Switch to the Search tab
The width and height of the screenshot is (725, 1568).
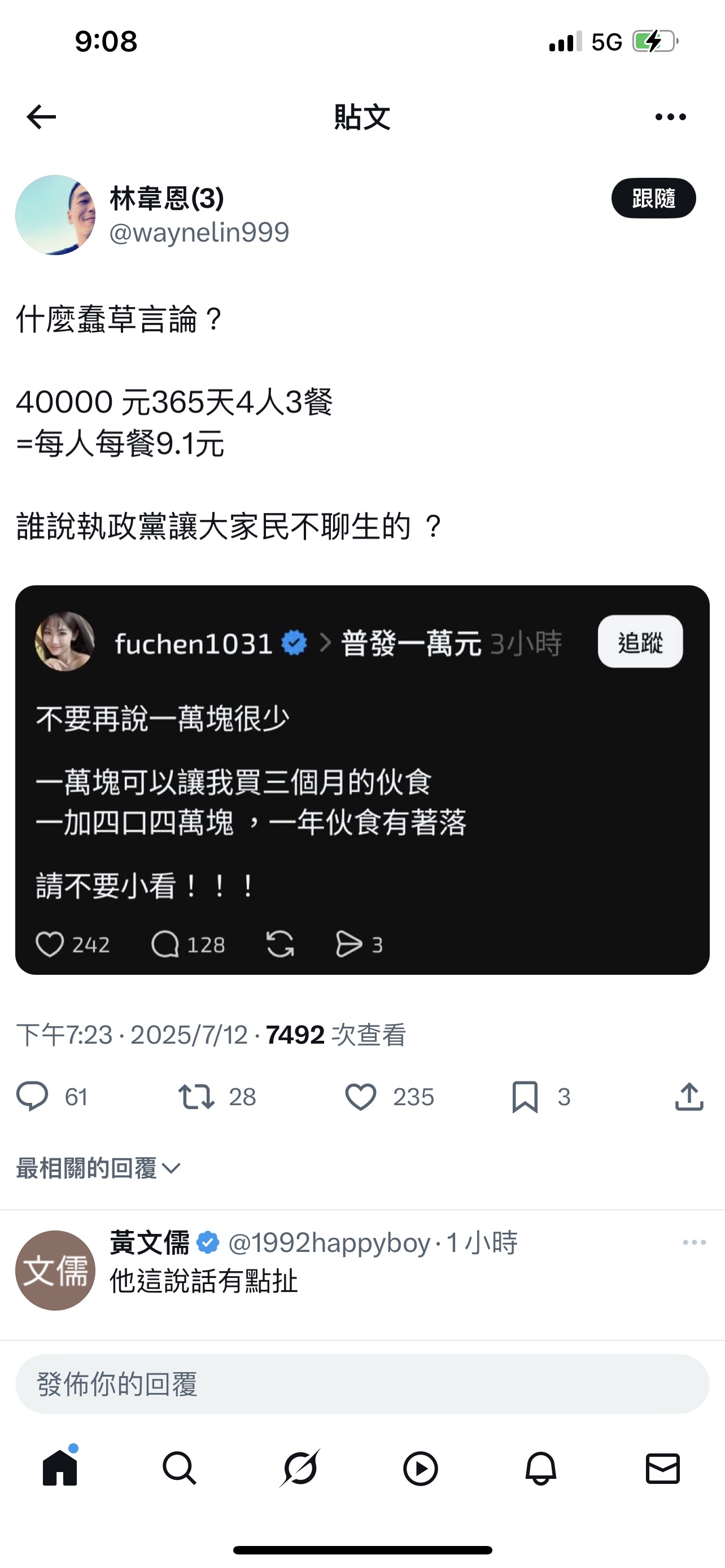[x=180, y=1469]
